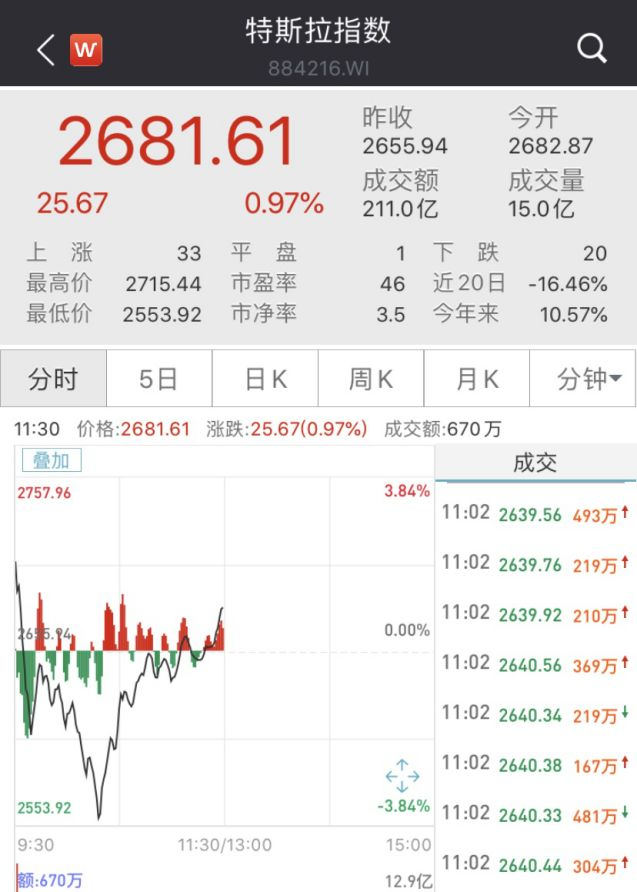
Task: Open the 成交 transactions panel header
Action: [535, 463]
